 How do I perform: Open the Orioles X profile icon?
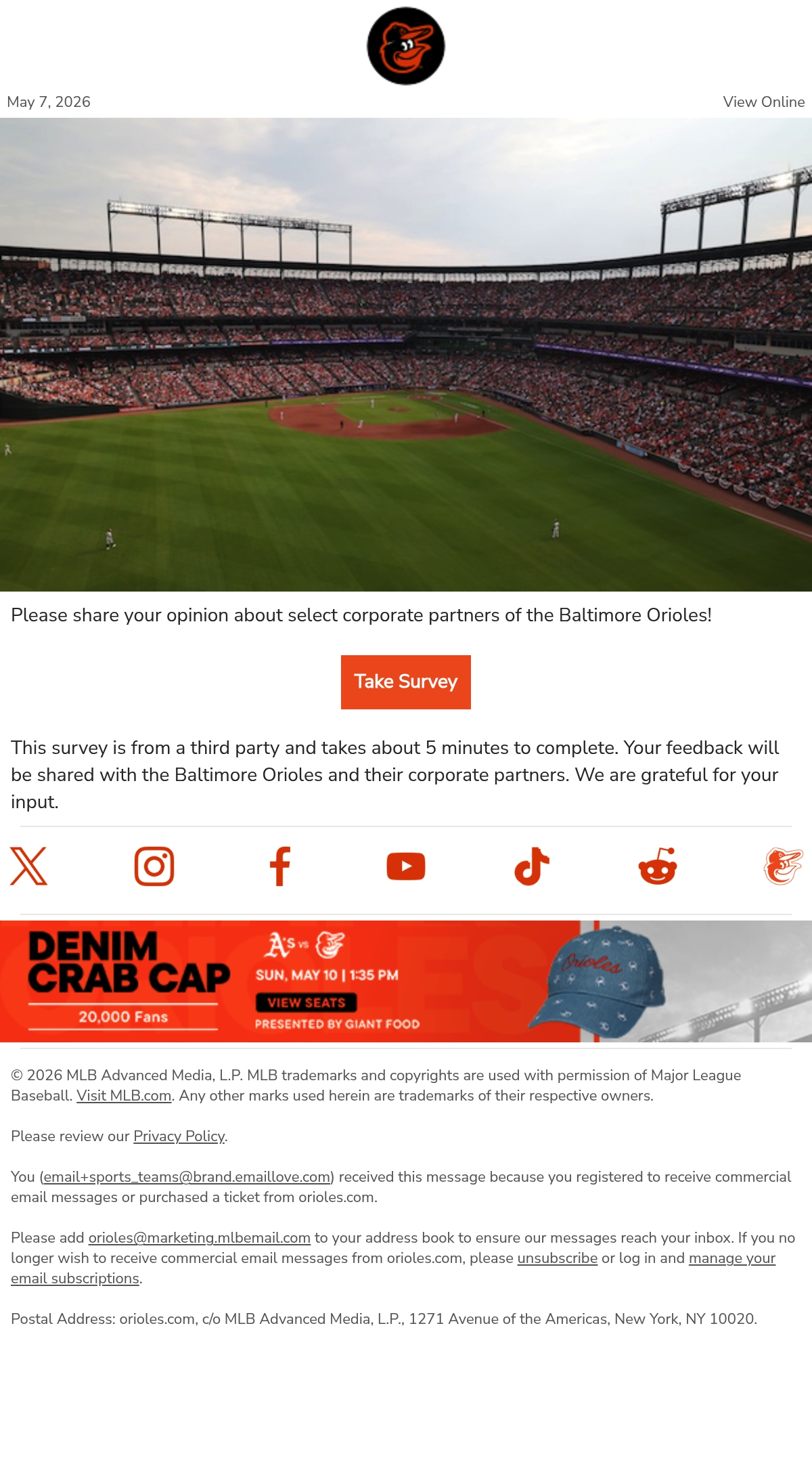[x=28, y=866]
